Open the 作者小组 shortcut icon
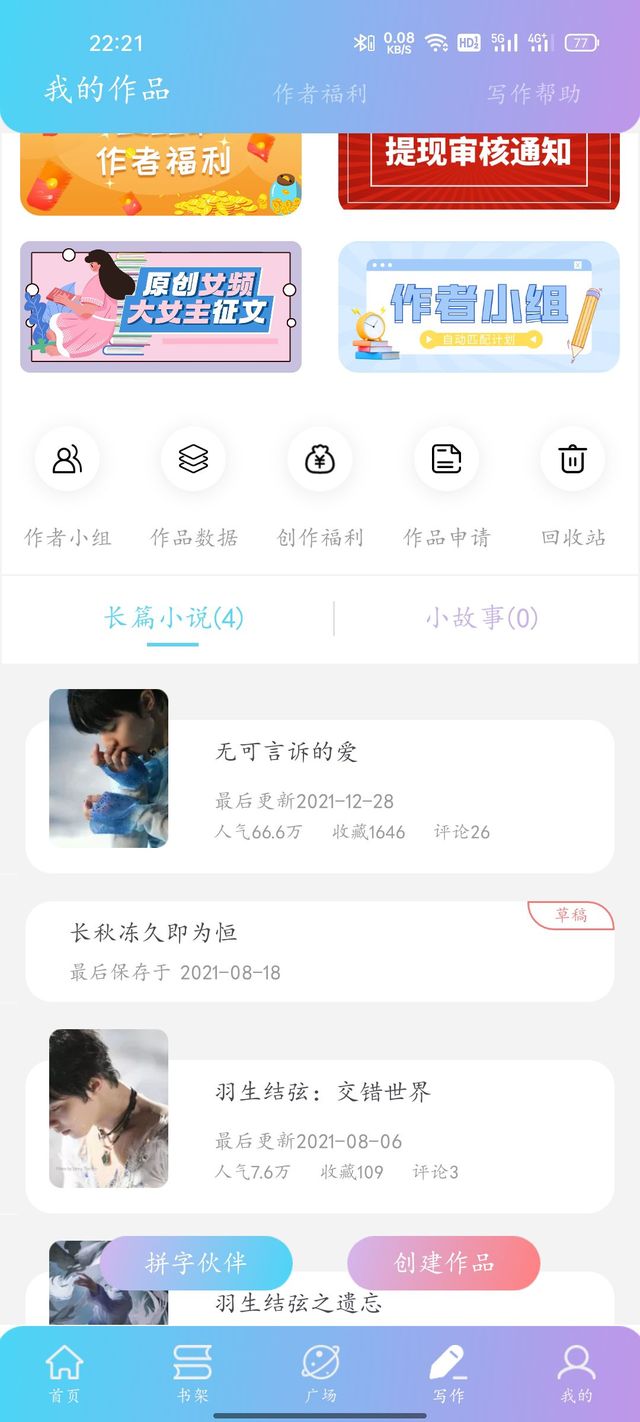 (67, 460)
